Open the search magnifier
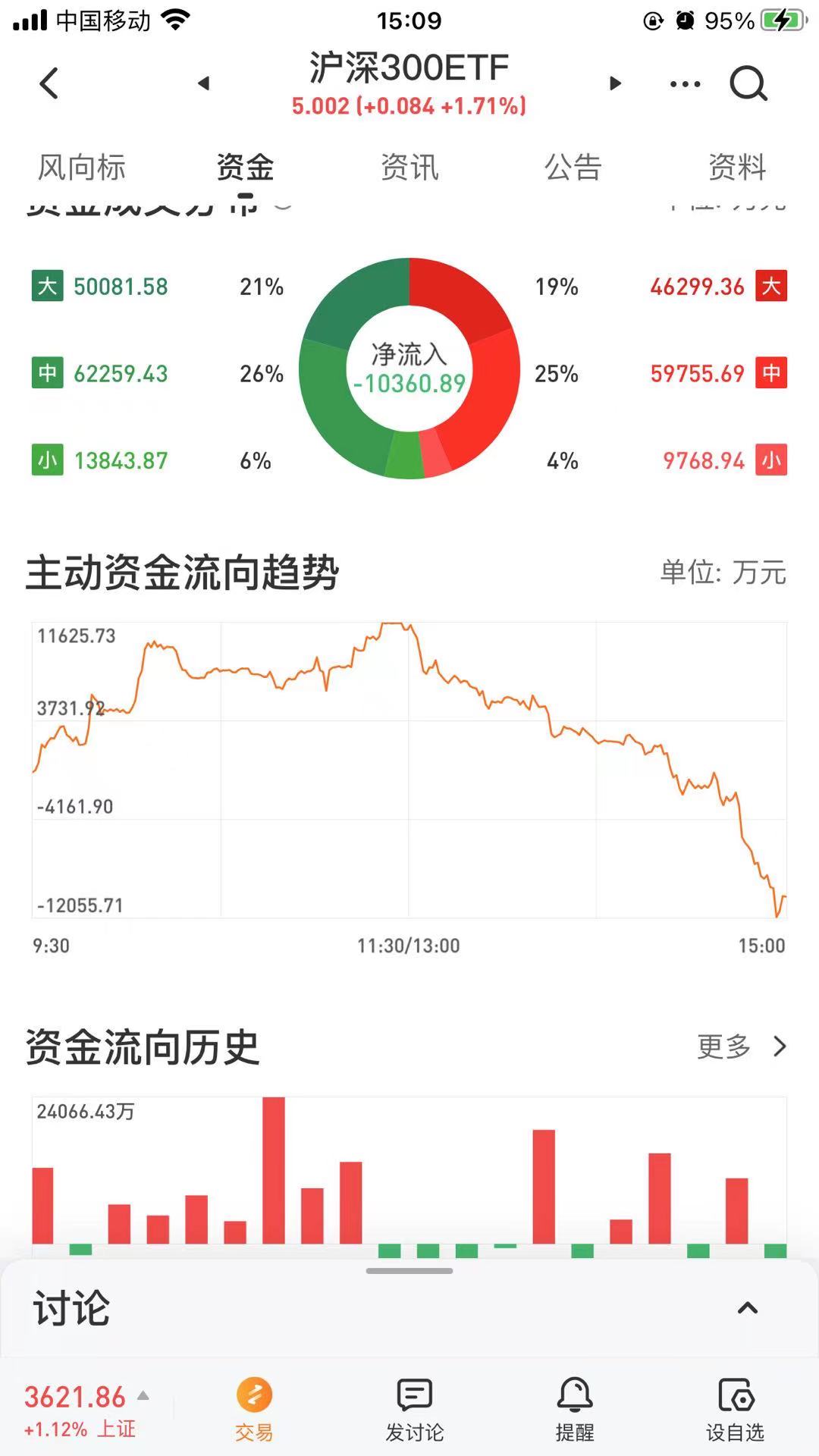The height and width of the screenshot is (1456, 819). 748,83
